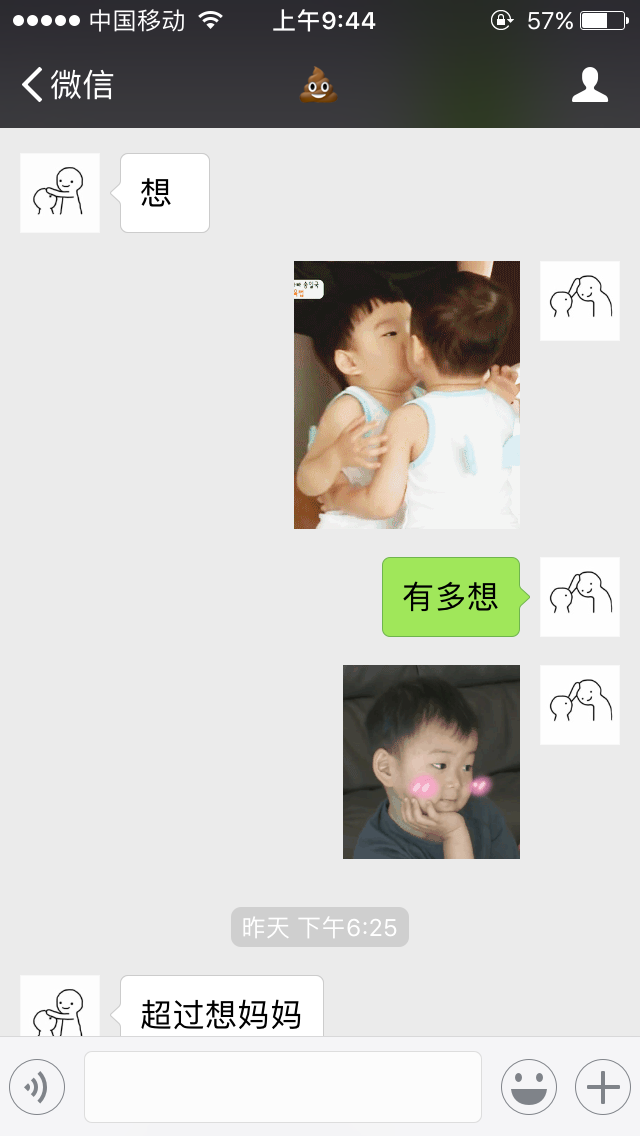The image size is (640, 1136).
Task: Switch to voice message input
Action: 37,1087
